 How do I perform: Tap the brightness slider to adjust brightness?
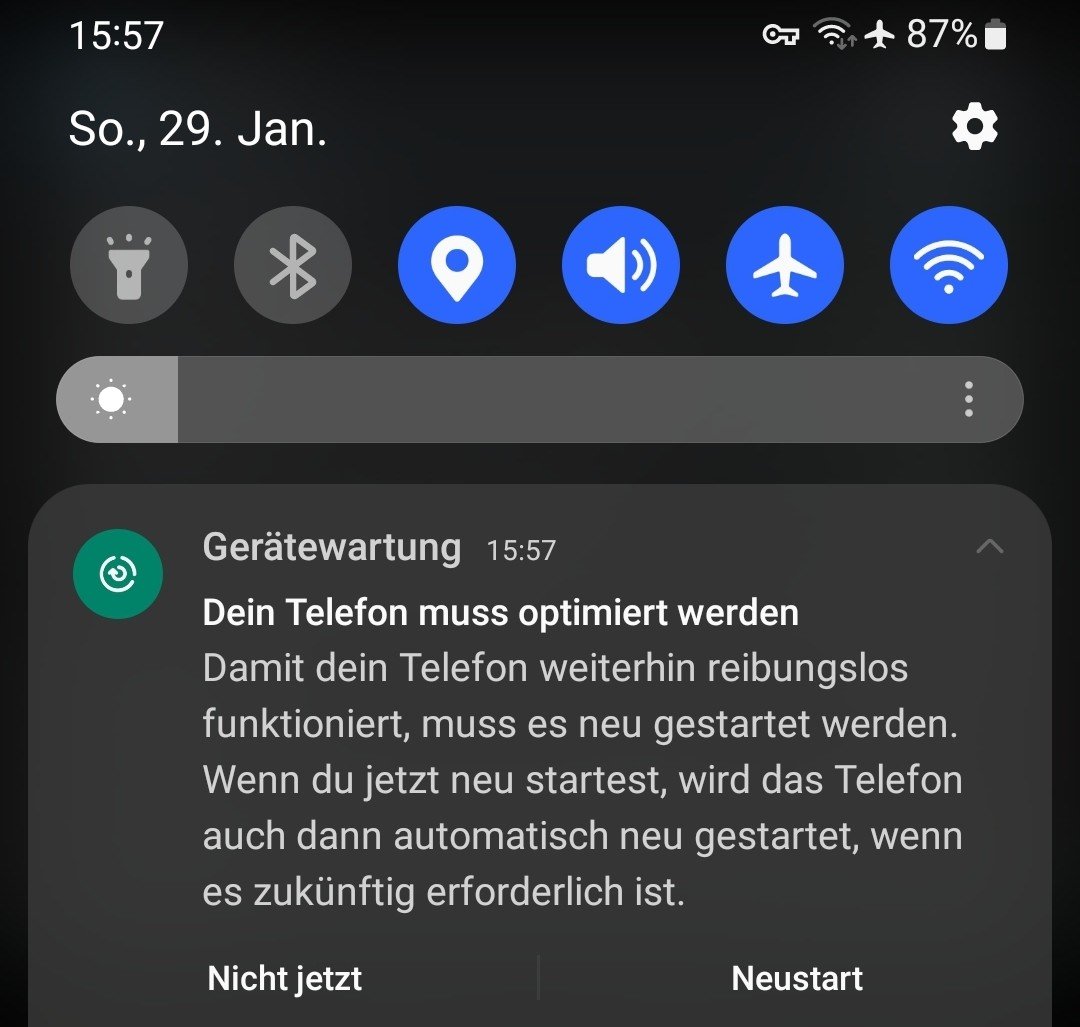click(540, 399)
